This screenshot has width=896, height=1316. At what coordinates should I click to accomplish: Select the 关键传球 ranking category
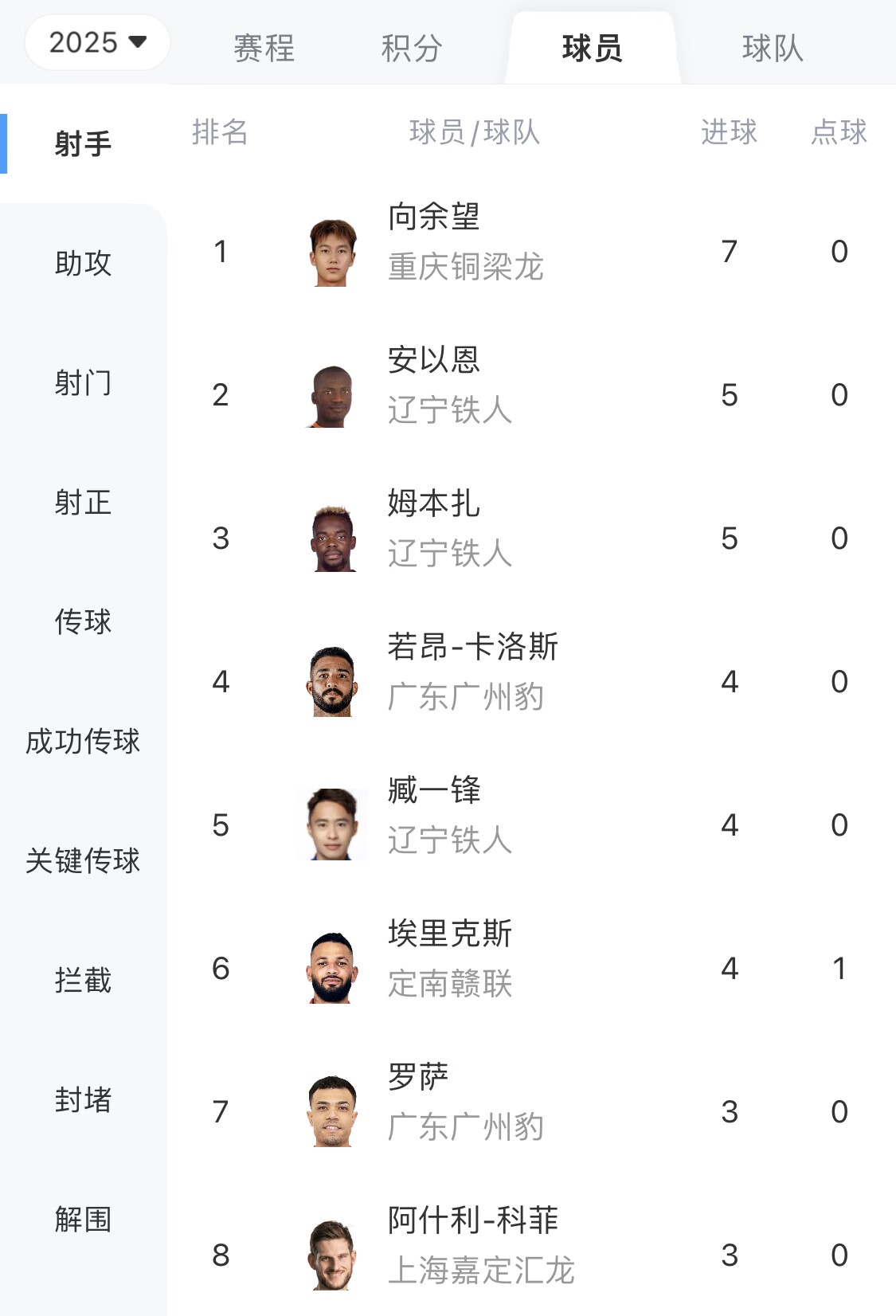tap(83, 861)
